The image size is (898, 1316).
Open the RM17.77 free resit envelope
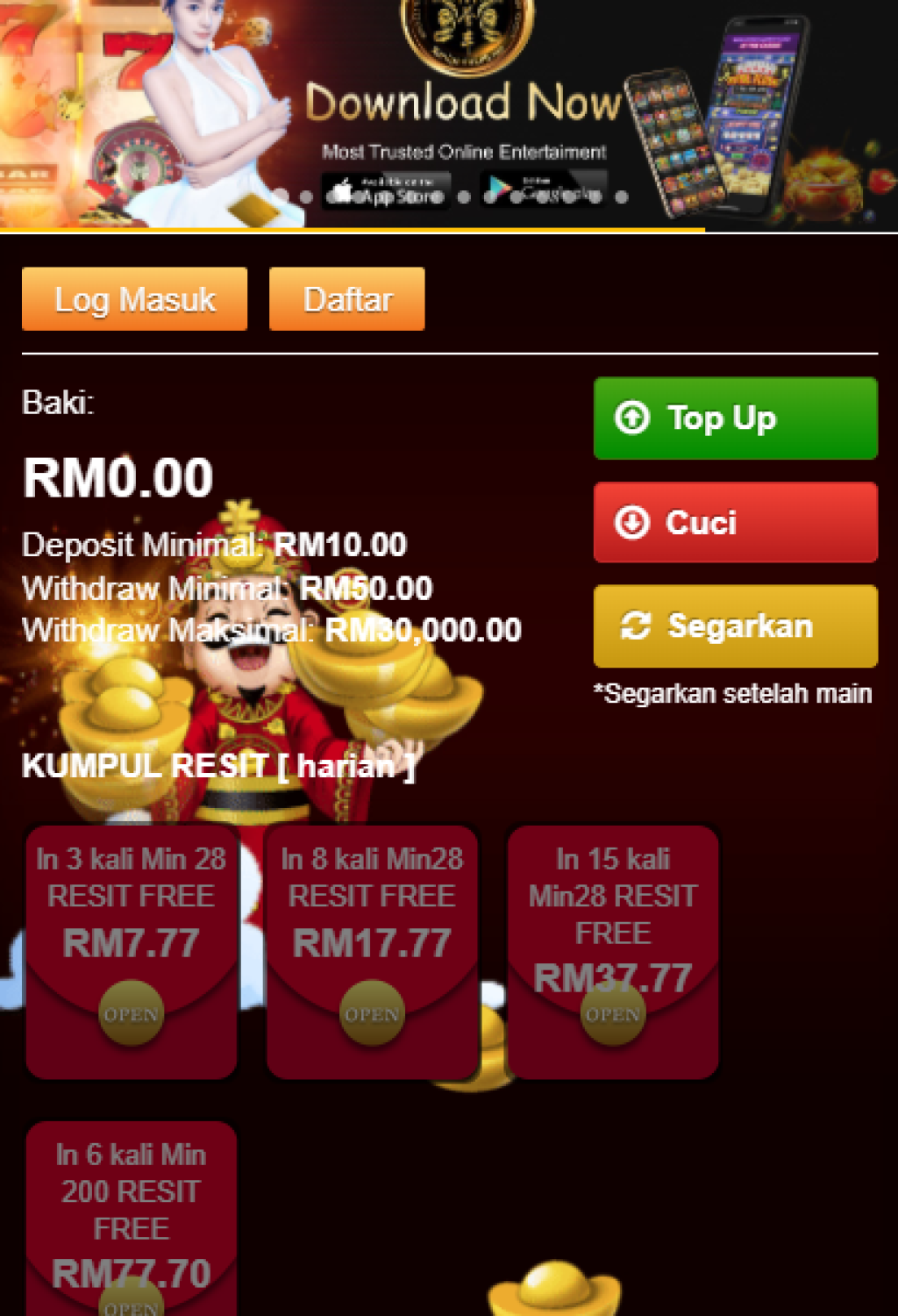[372, 1014]
